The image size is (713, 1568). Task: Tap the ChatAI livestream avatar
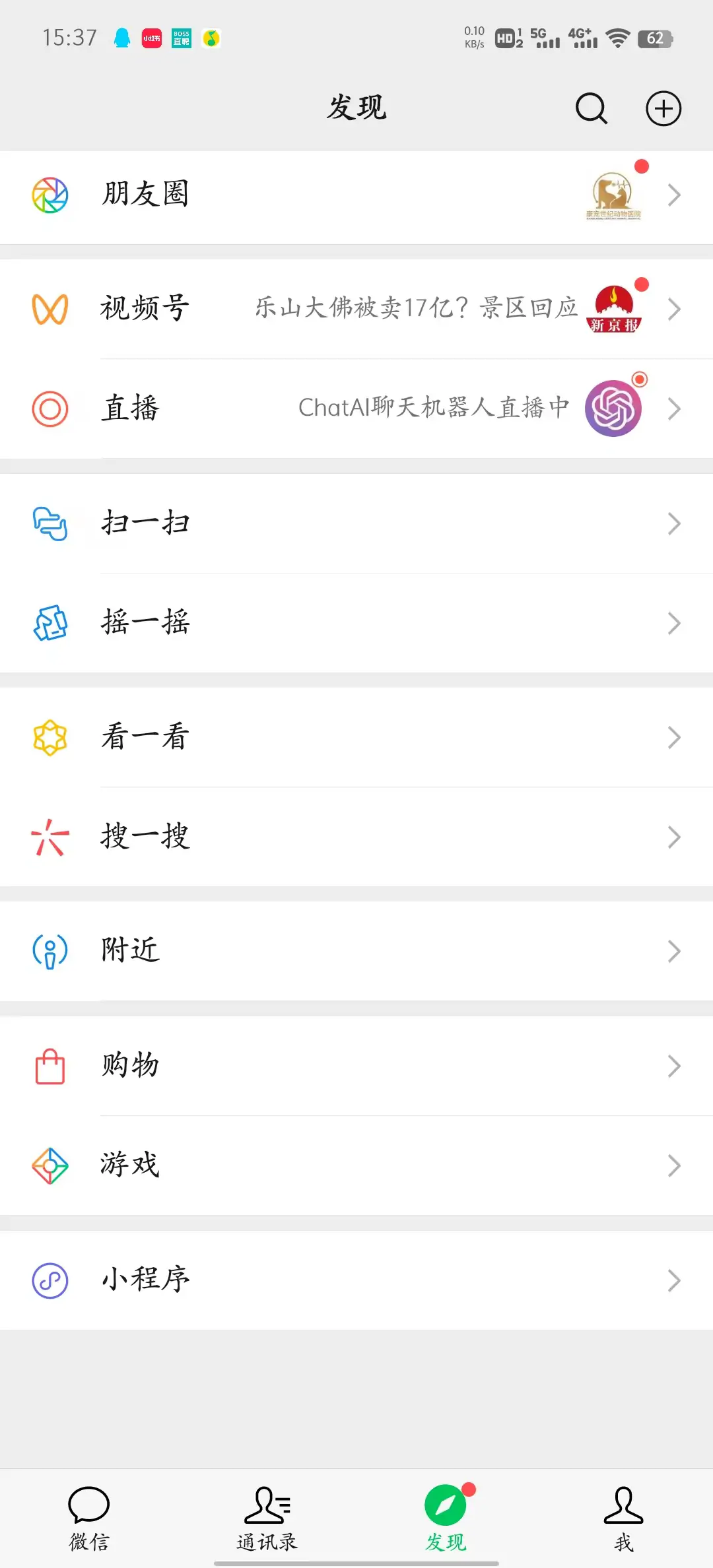click(x=613, y=408)
